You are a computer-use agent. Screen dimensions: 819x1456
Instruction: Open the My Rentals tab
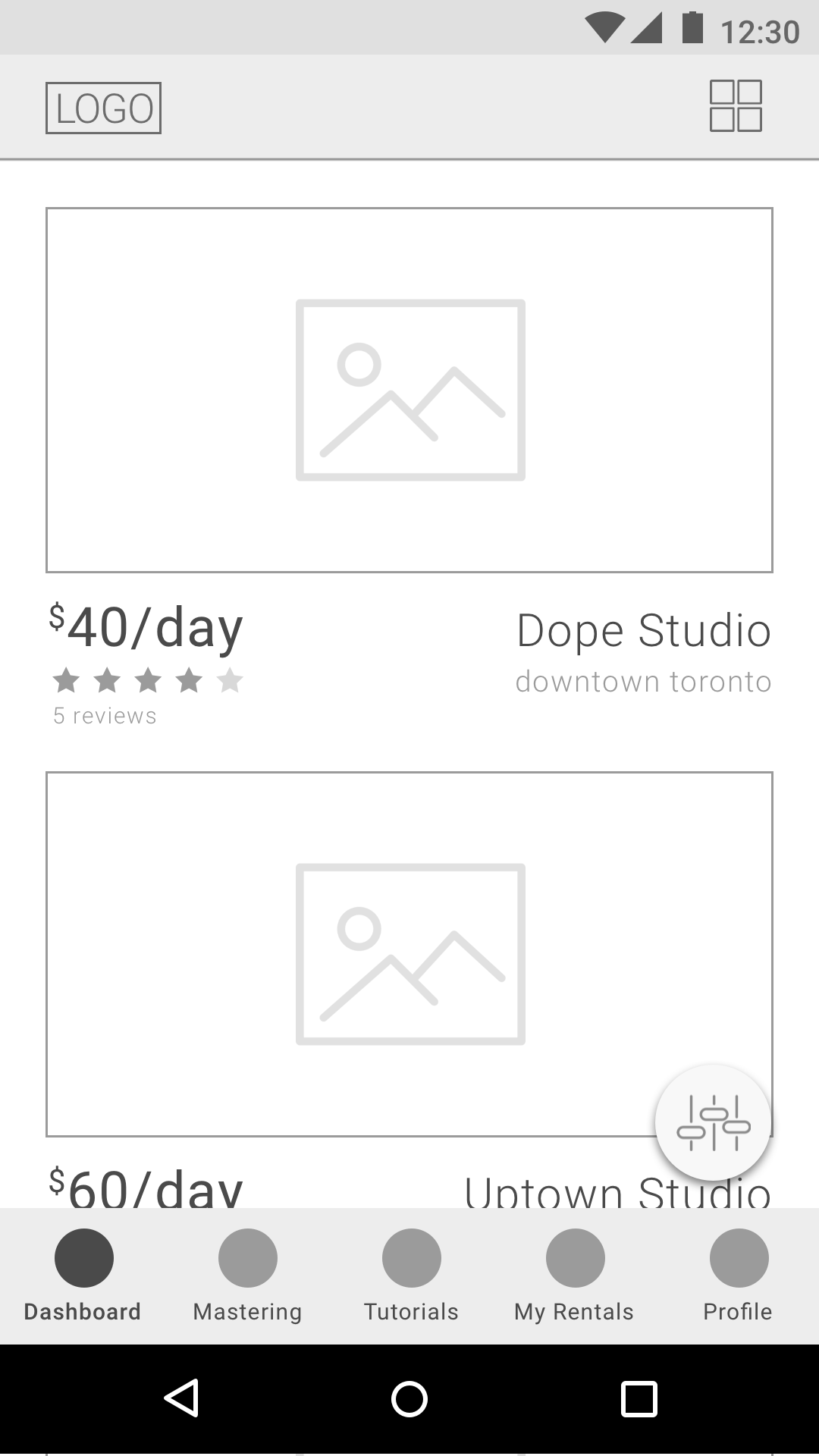point(575,1276)
